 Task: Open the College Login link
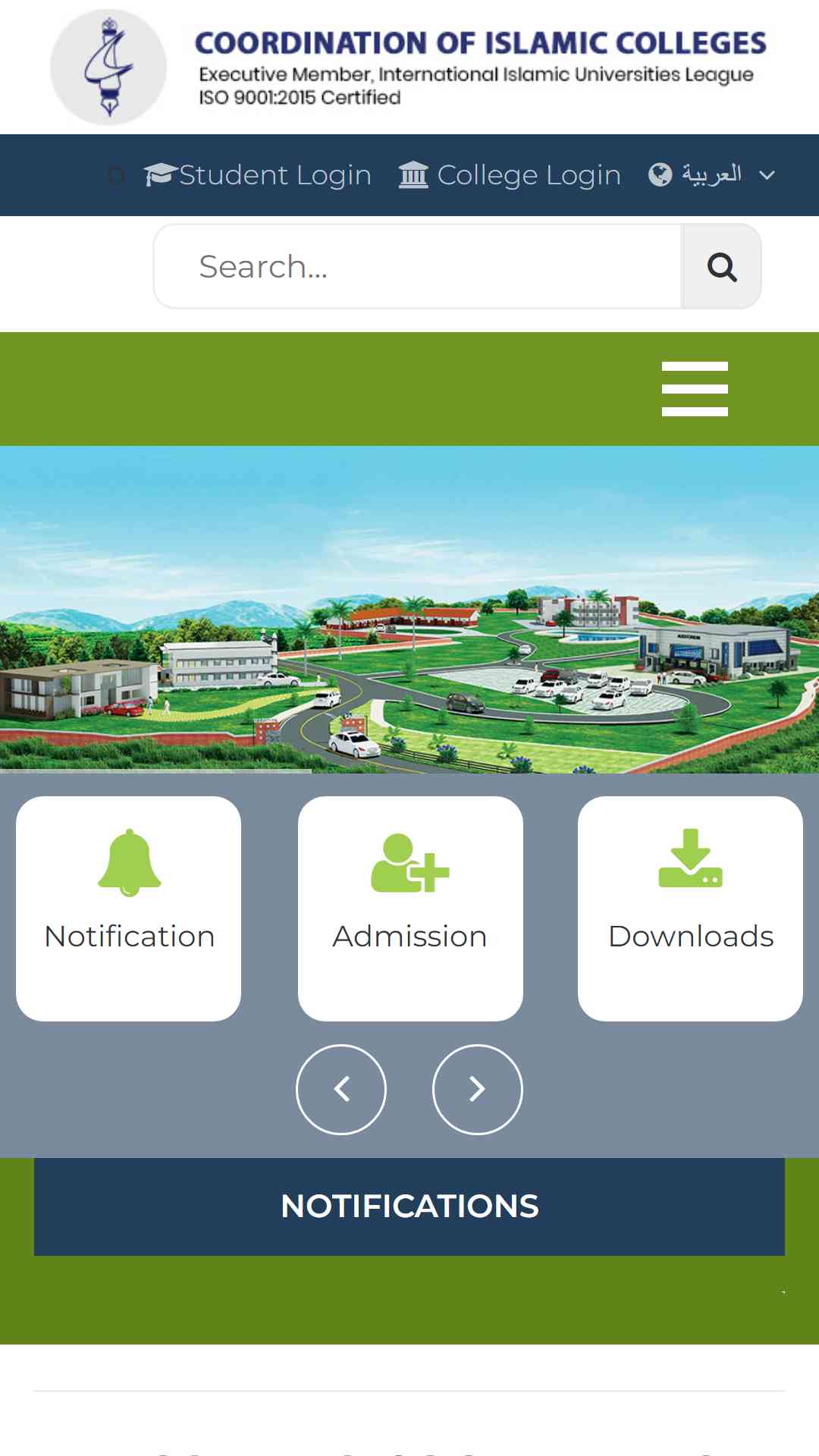[x=510, y=175]
